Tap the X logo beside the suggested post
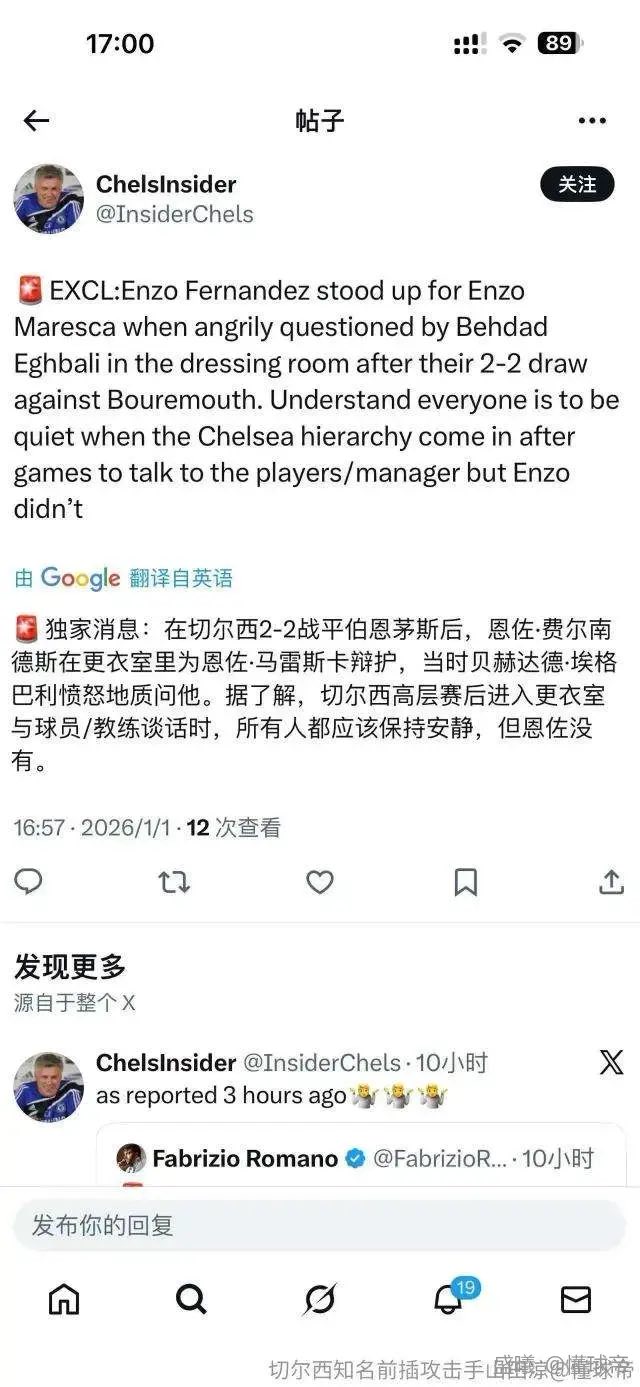Viewport: 640px width, 1387px height. click(611, 1062)
